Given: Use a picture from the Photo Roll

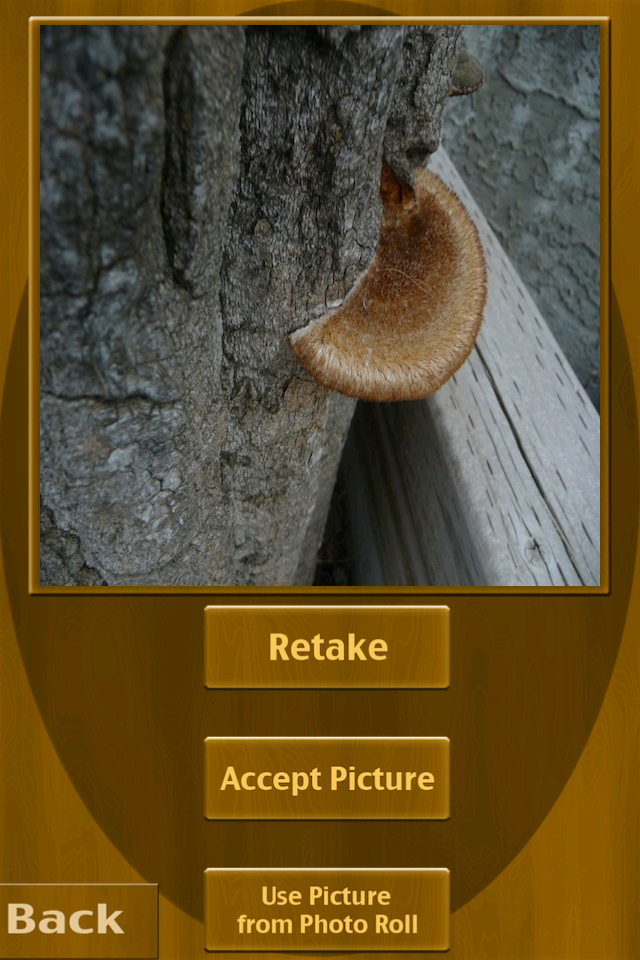Looking at the screenshot, I should (327, 909).
